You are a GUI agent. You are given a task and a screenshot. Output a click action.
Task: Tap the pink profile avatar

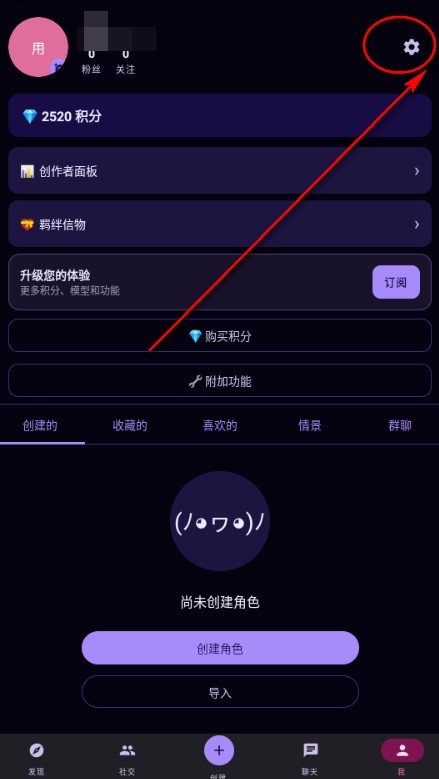(38, 47)
